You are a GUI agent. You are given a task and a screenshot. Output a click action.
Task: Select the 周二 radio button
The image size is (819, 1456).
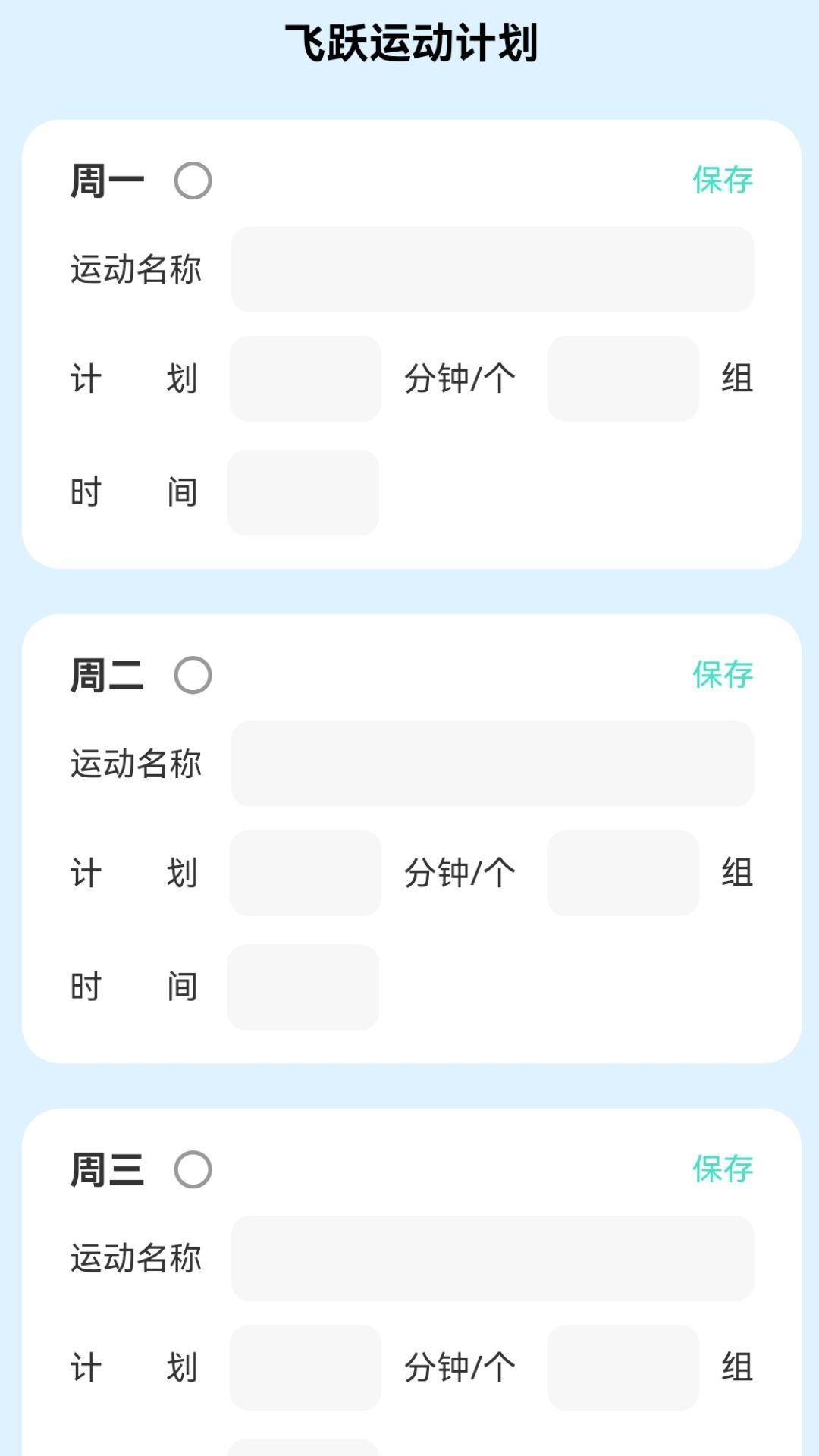[193, 674]
